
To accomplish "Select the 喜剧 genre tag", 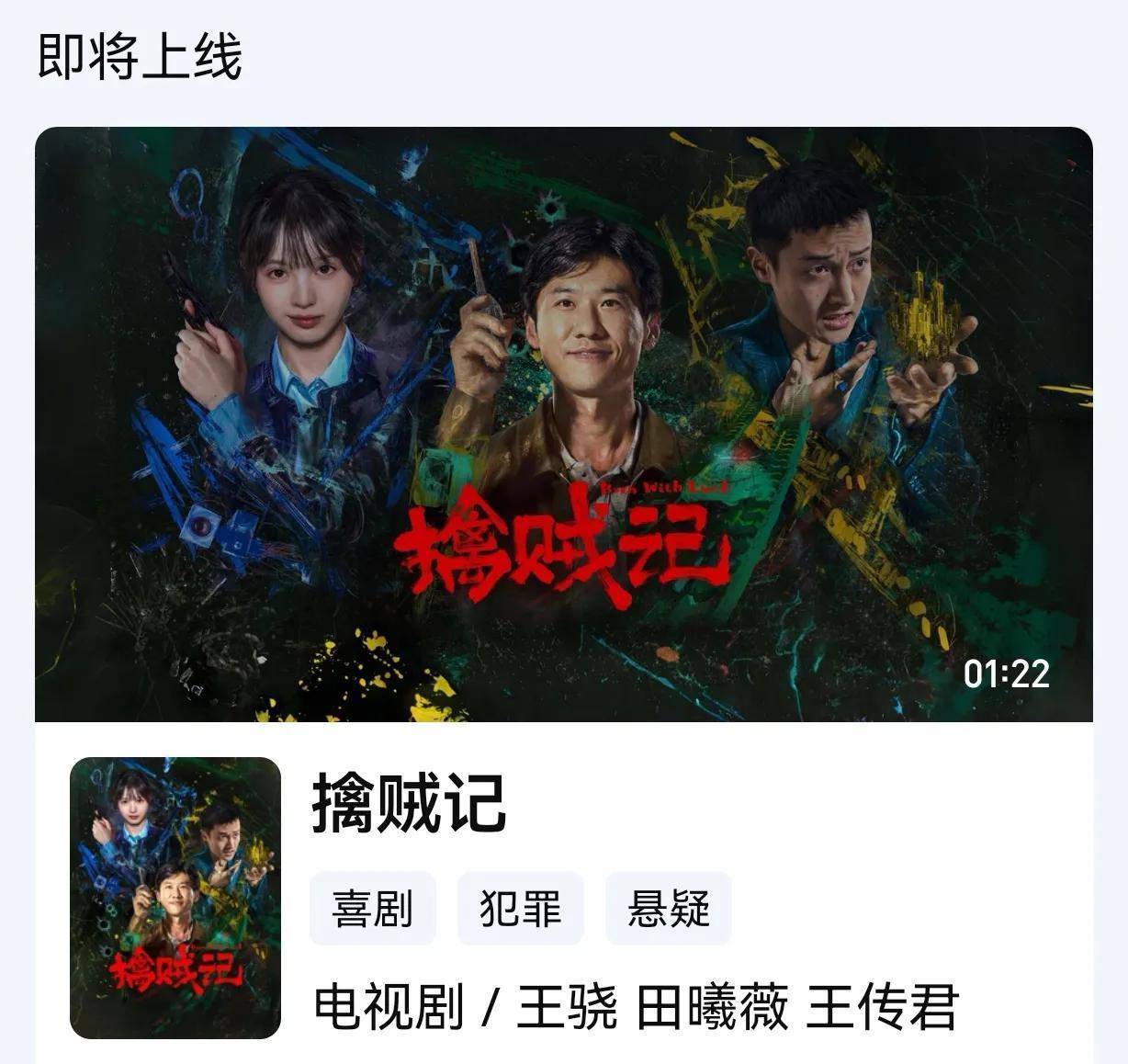I will coord(372,909).
